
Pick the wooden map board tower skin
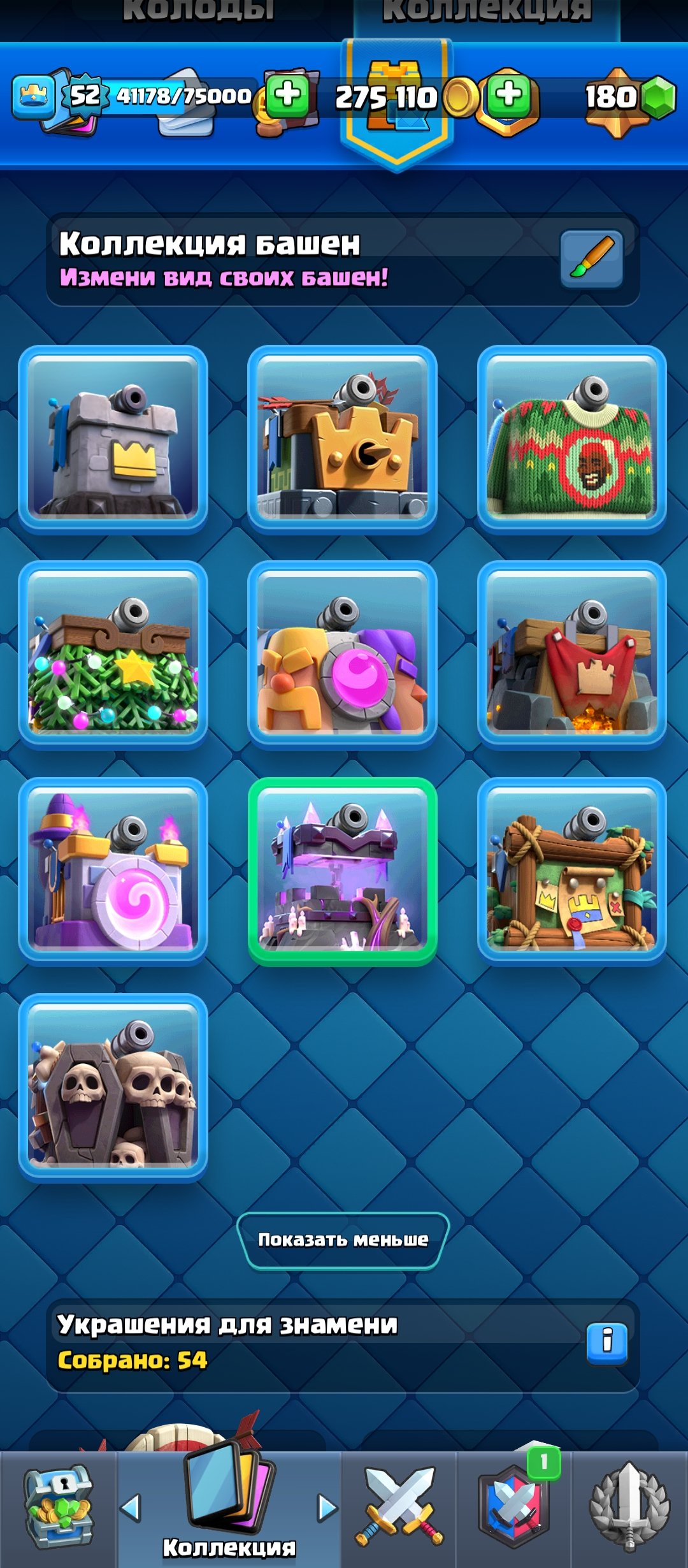coord(571,871)
